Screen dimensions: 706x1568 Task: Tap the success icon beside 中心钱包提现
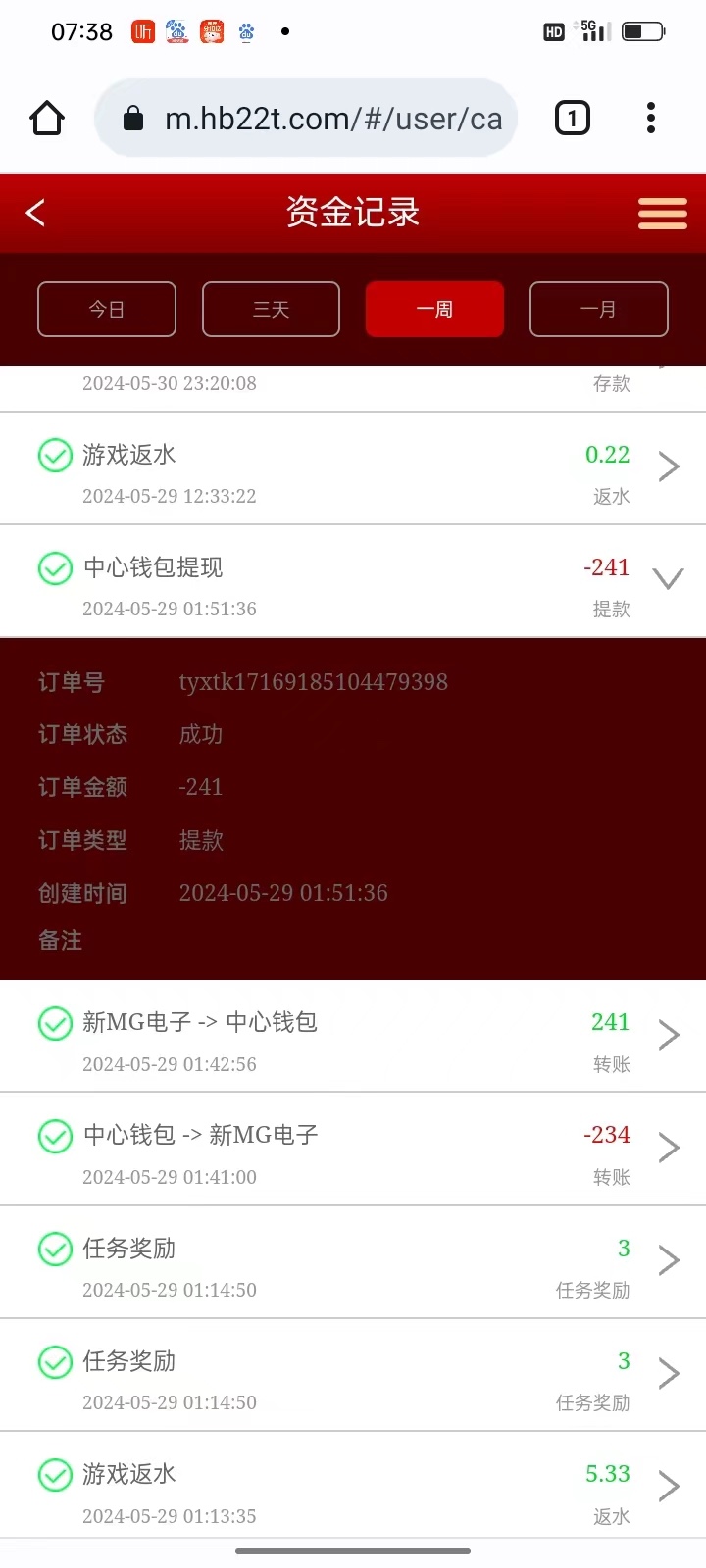[55, 568]
